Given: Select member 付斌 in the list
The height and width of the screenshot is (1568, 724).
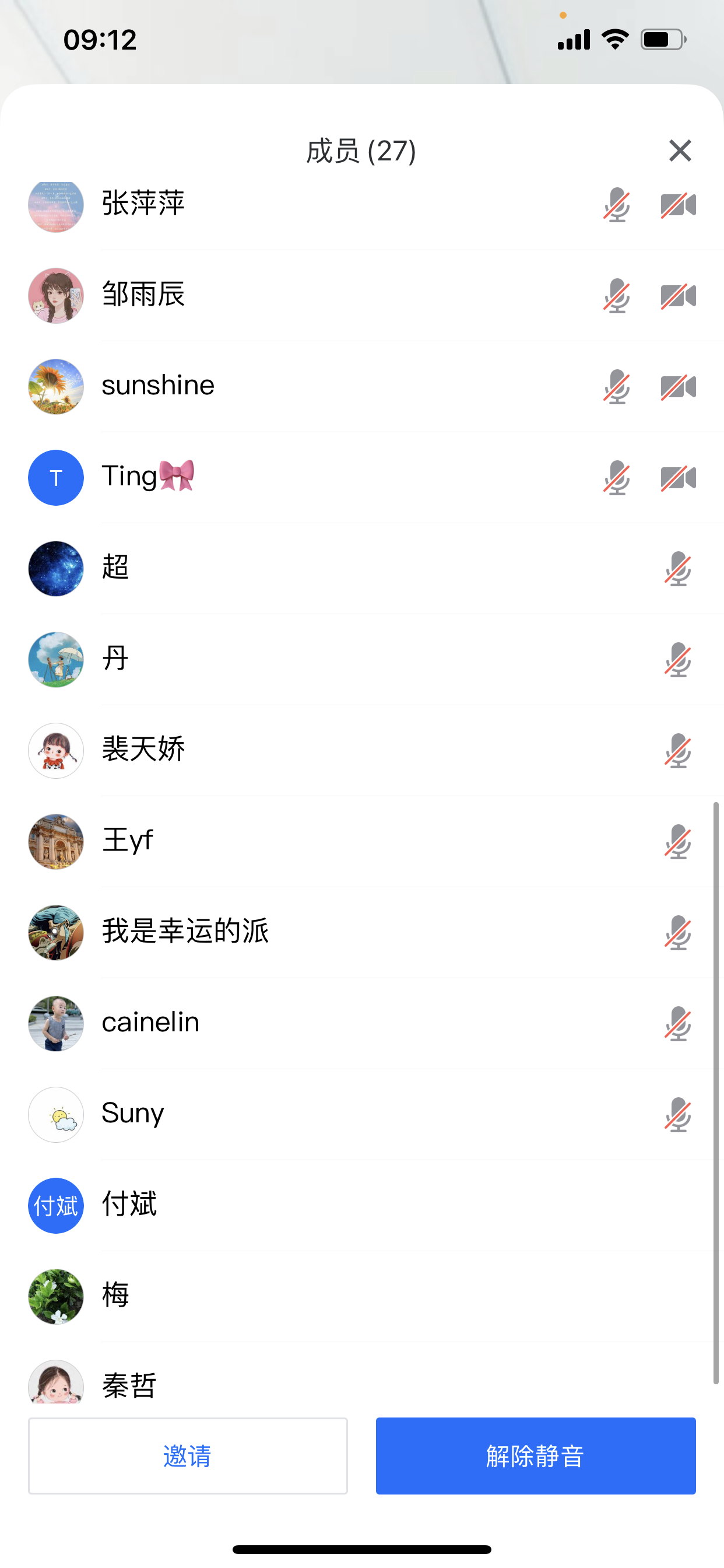Looking at the screenshot, I should pos(129,1205).
